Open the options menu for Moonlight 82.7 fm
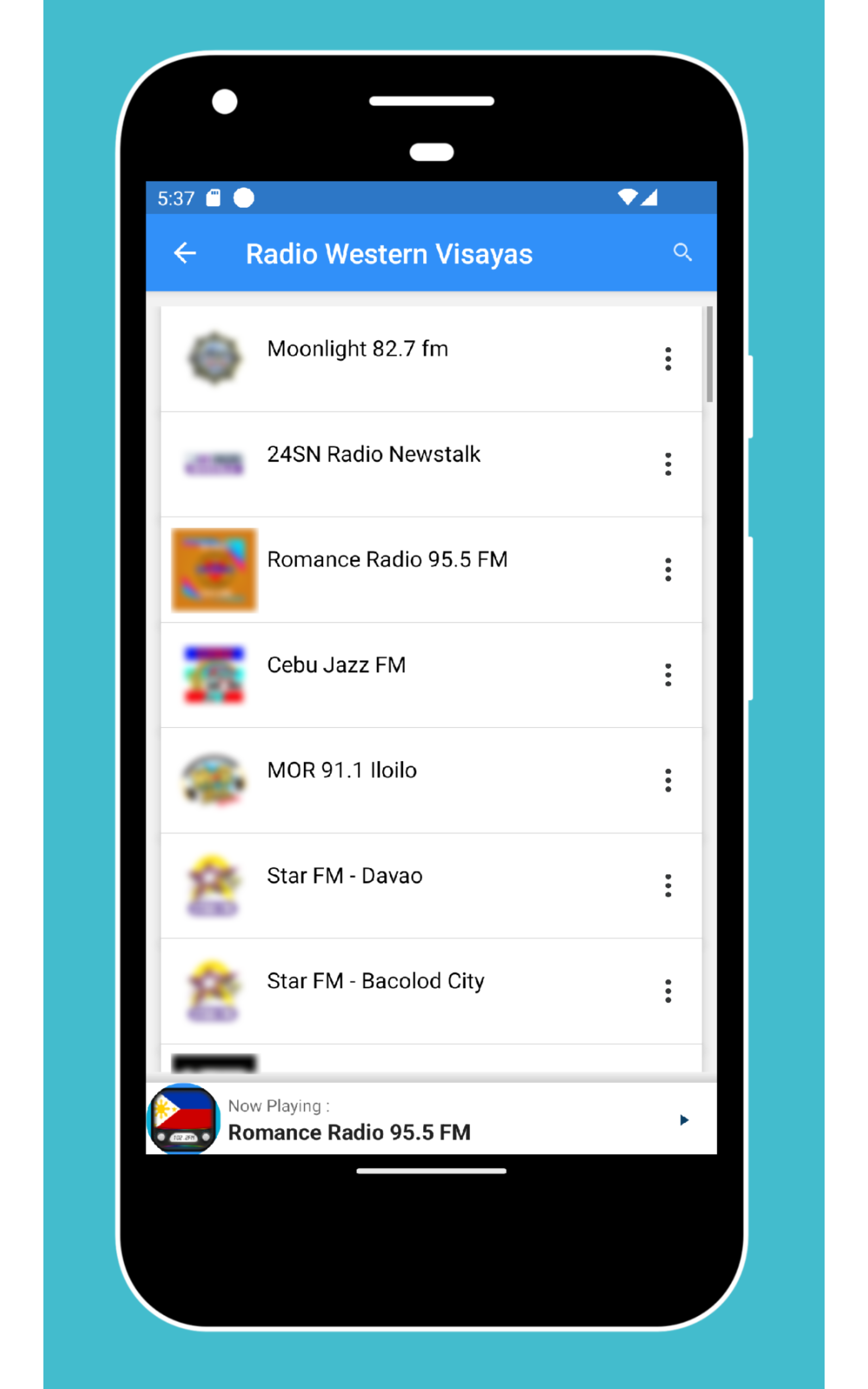Image resolution: width=868 pixels, height=1389 pixels. pos(668,358)
